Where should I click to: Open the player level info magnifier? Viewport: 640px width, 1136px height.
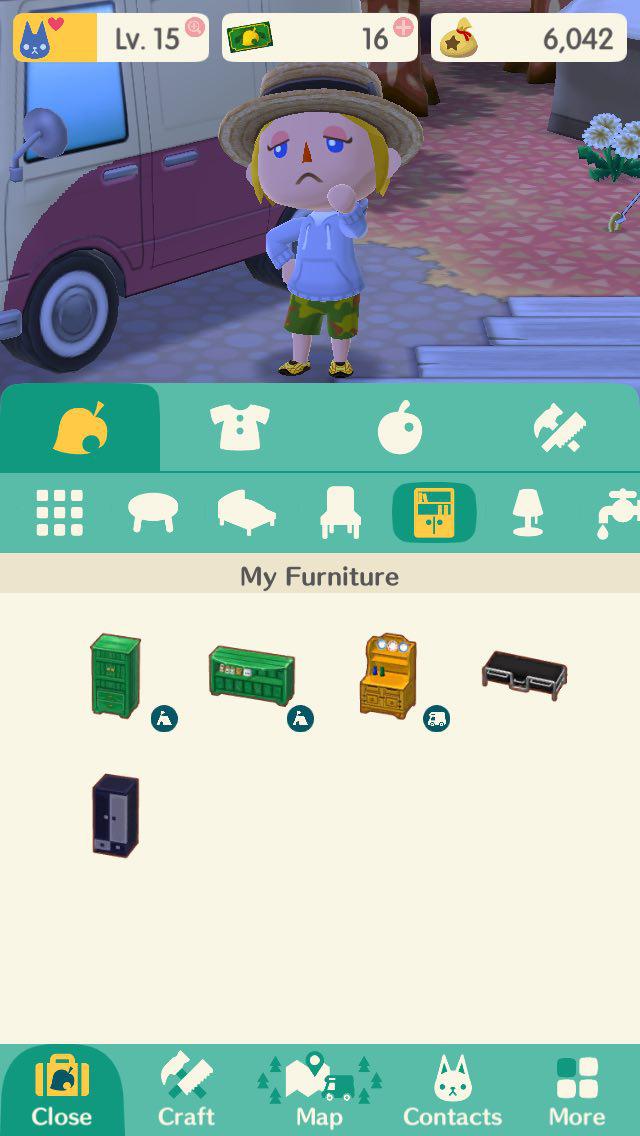click(195, 27)
